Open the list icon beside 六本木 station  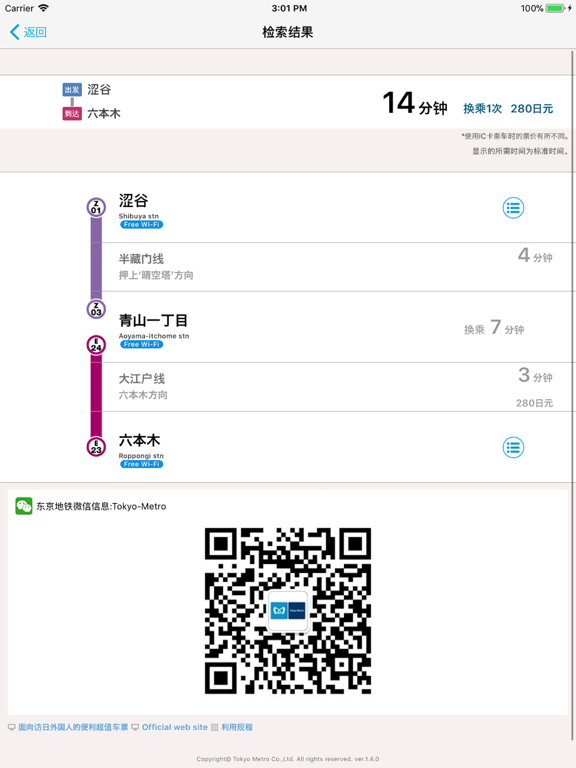click(x=513, y=447)
